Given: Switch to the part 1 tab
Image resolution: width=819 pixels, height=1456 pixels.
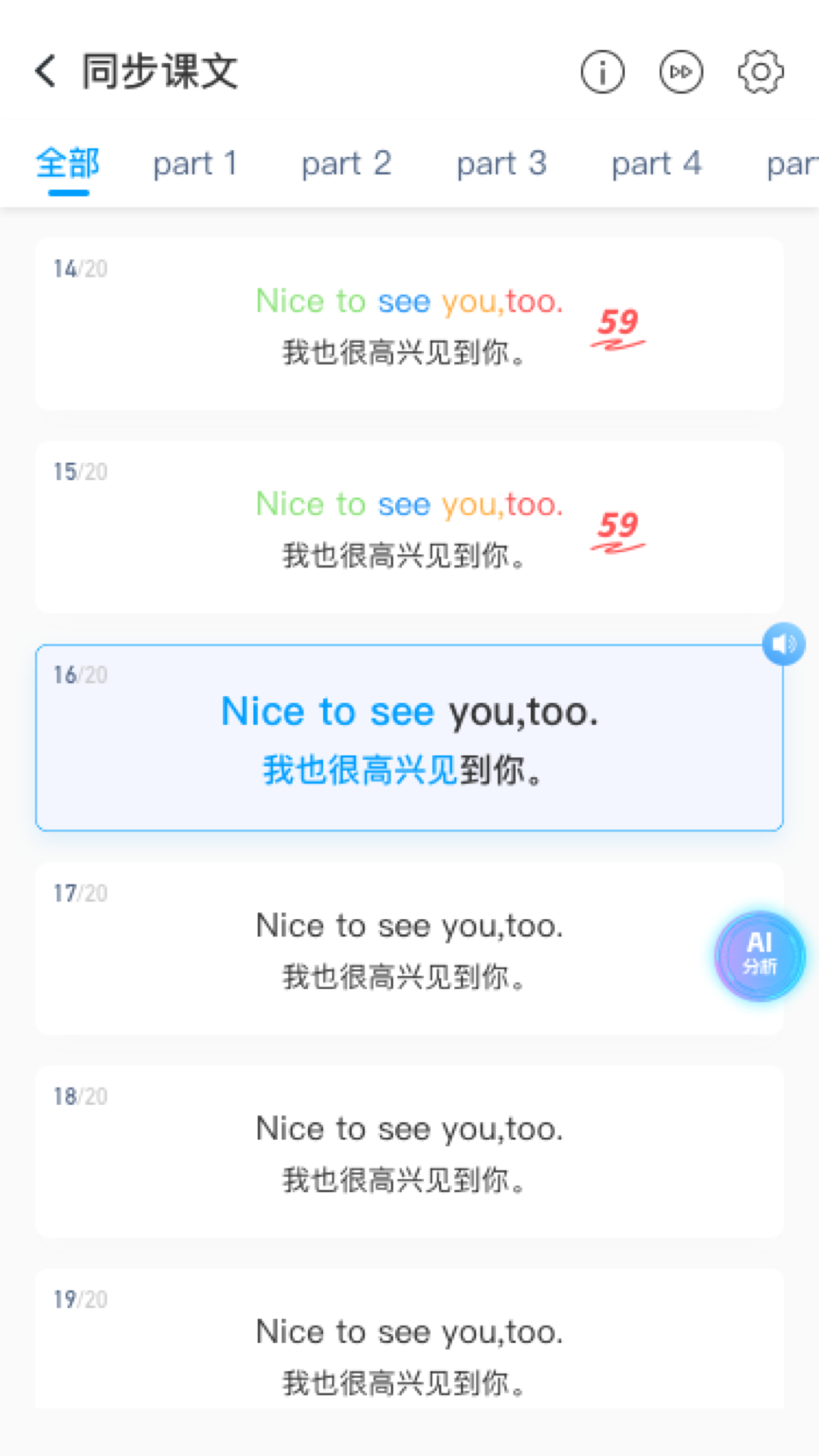Looking at the screenshot, I should tap(196, 163).
